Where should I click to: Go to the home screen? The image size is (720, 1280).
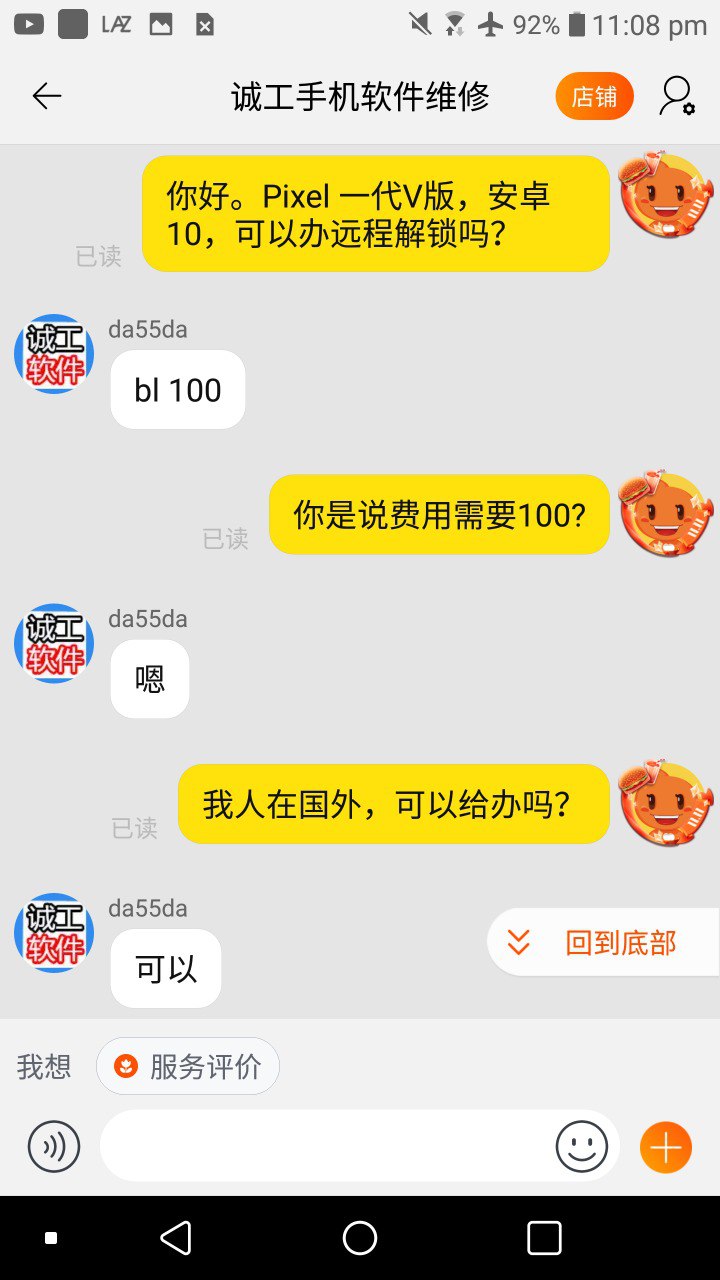tap(360, 1238)
